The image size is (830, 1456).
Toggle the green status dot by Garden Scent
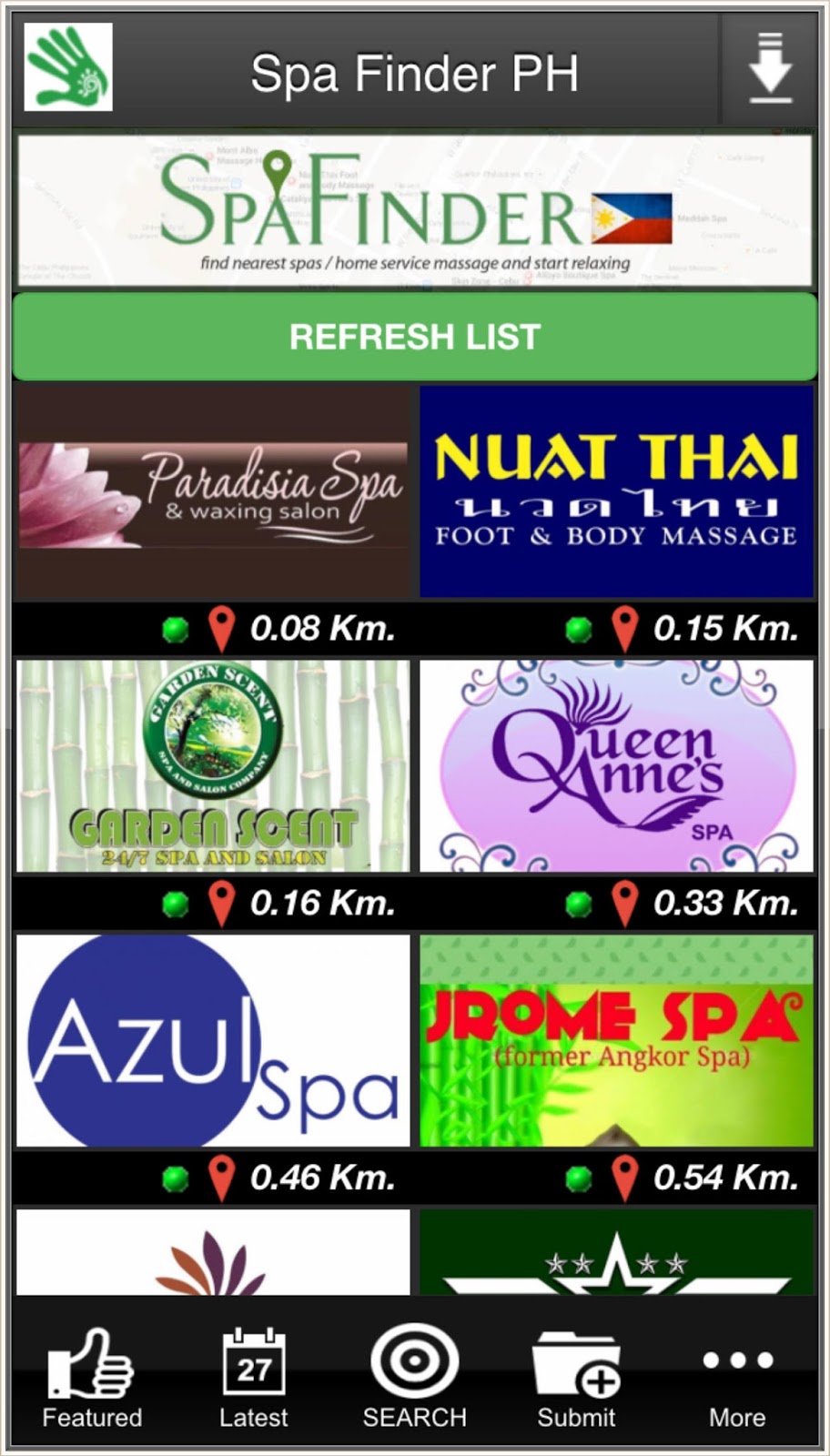[x=176, y=902]
